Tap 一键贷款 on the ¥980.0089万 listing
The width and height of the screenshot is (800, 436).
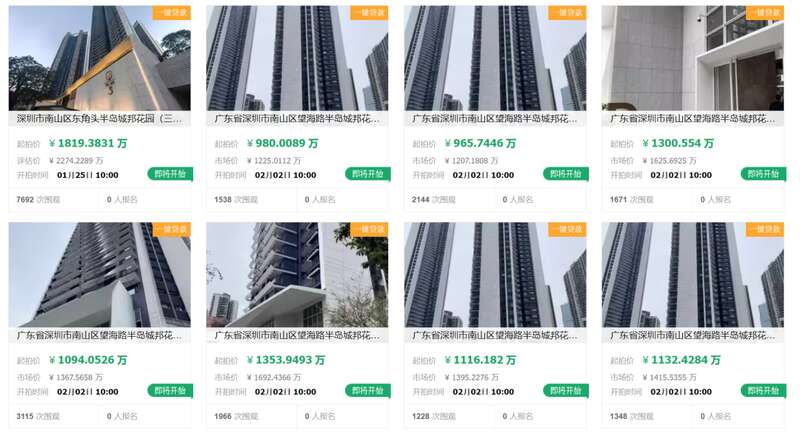[369, 13]
